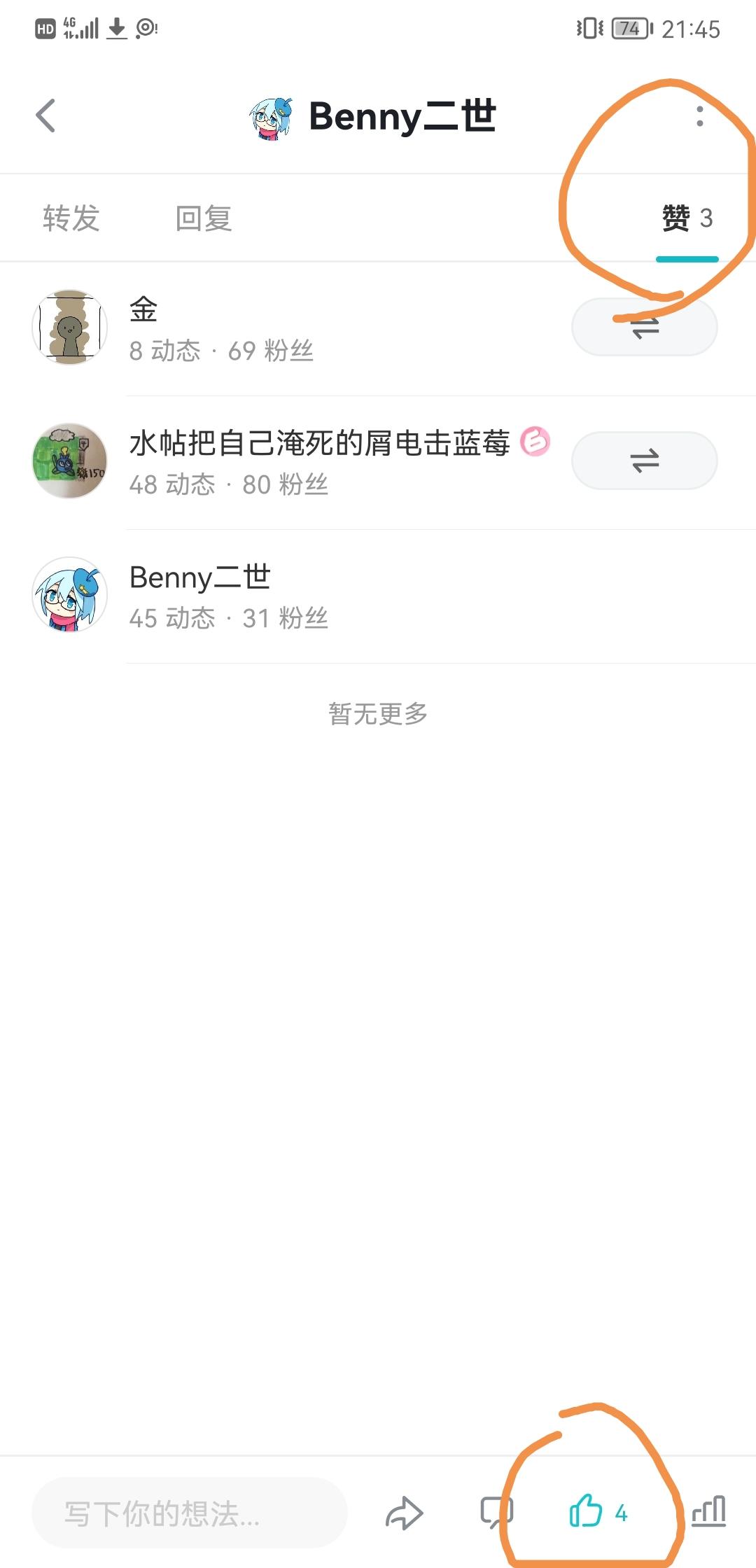Open Benny二世's row in the likes list
Viewport: 756px width, 1568px height.
[x=378, y=596]
